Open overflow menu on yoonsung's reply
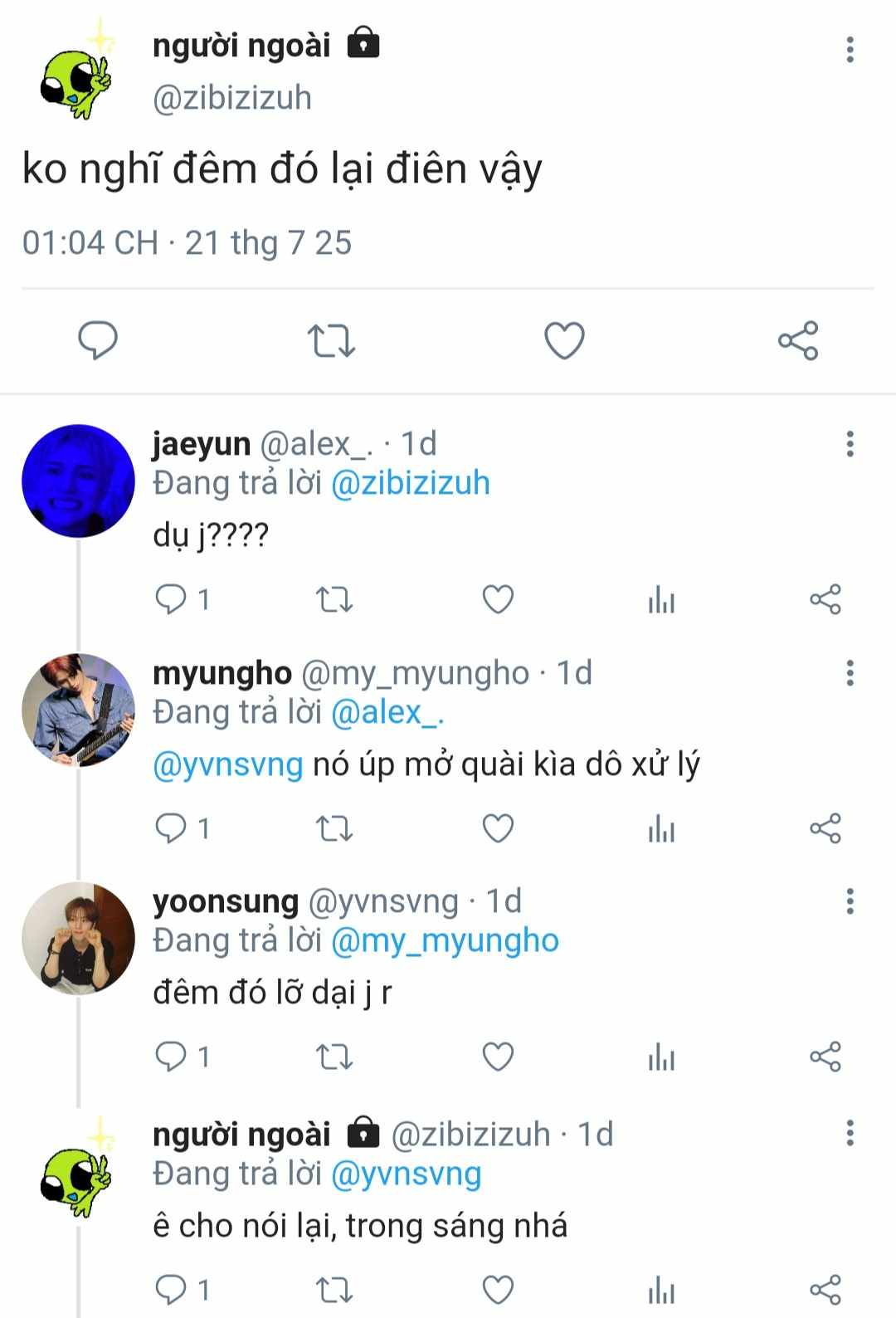 tap(850, 901)
